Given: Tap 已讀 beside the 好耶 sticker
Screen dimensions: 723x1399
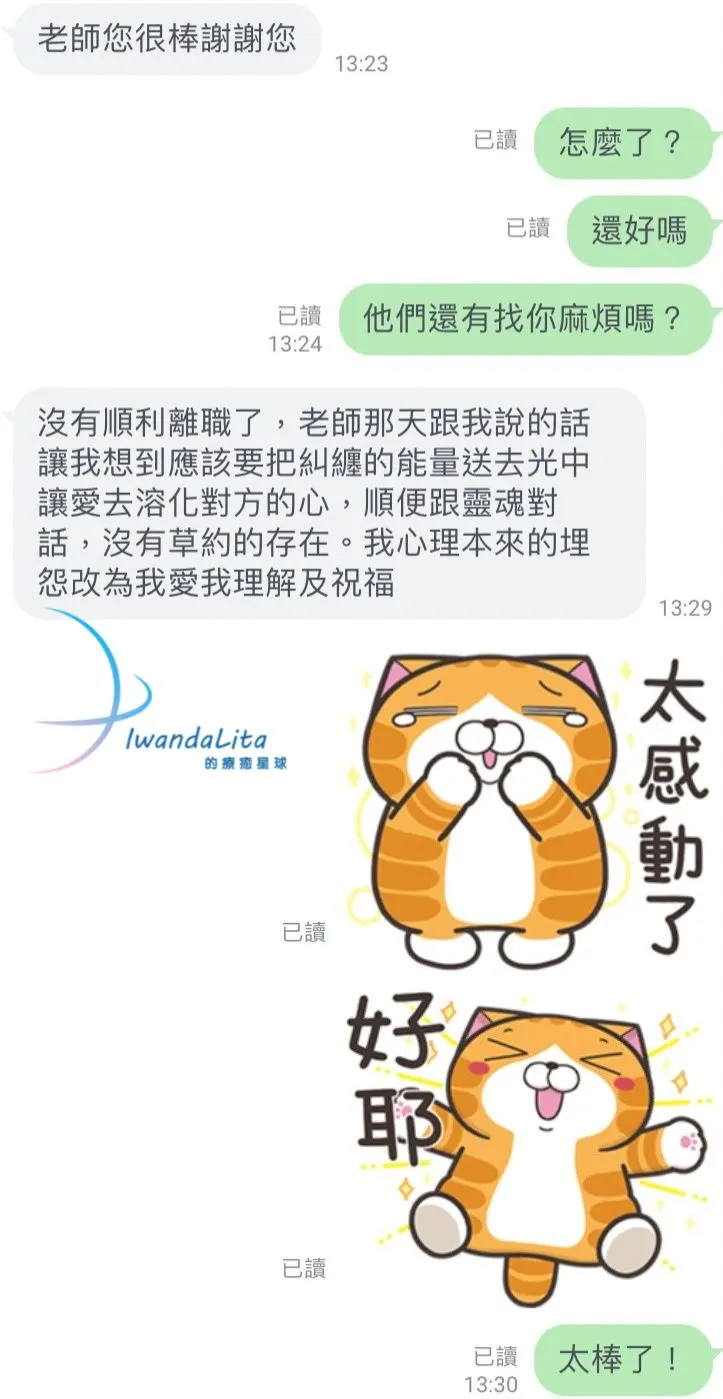Looking at the screenshot, I should [x=303, y=1266].
